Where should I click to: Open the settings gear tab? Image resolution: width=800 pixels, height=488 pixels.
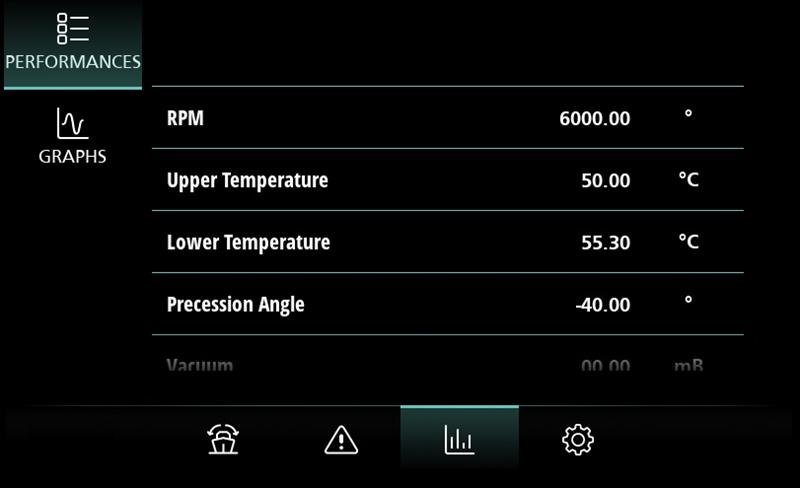point(578,439)
